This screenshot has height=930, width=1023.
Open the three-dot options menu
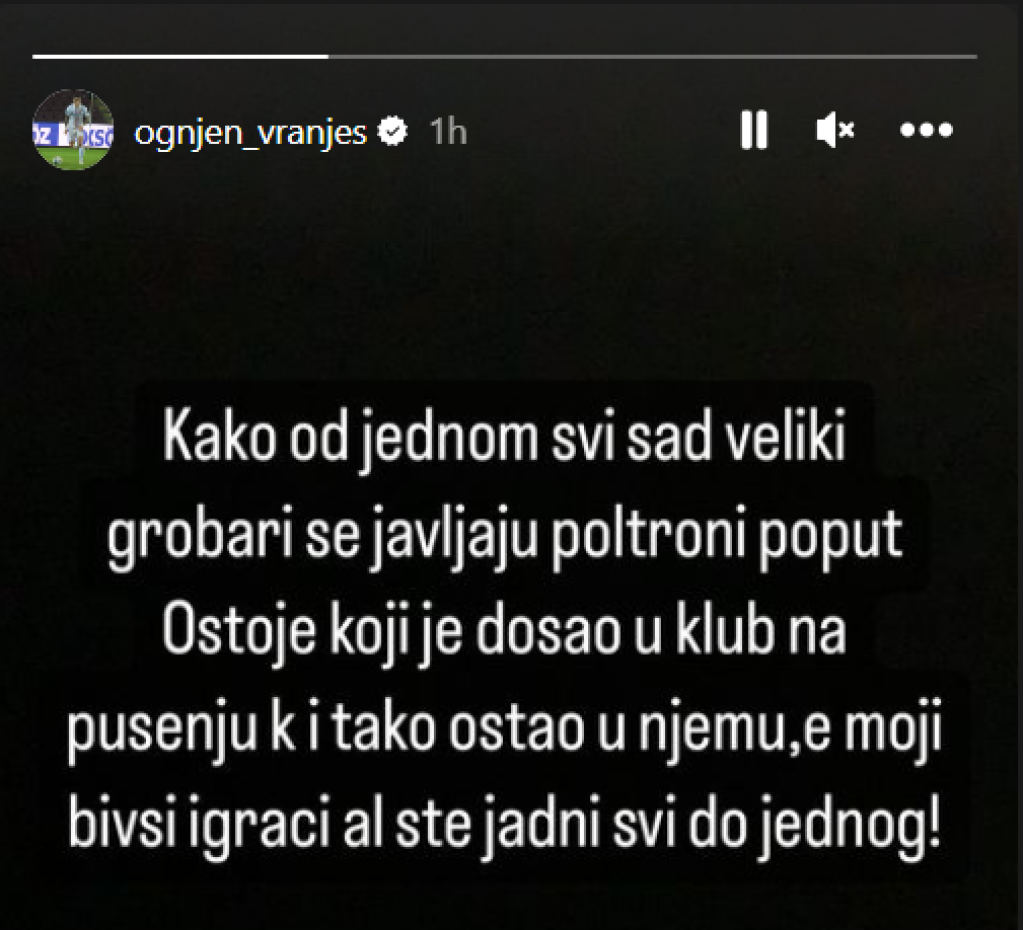point(927,130)
